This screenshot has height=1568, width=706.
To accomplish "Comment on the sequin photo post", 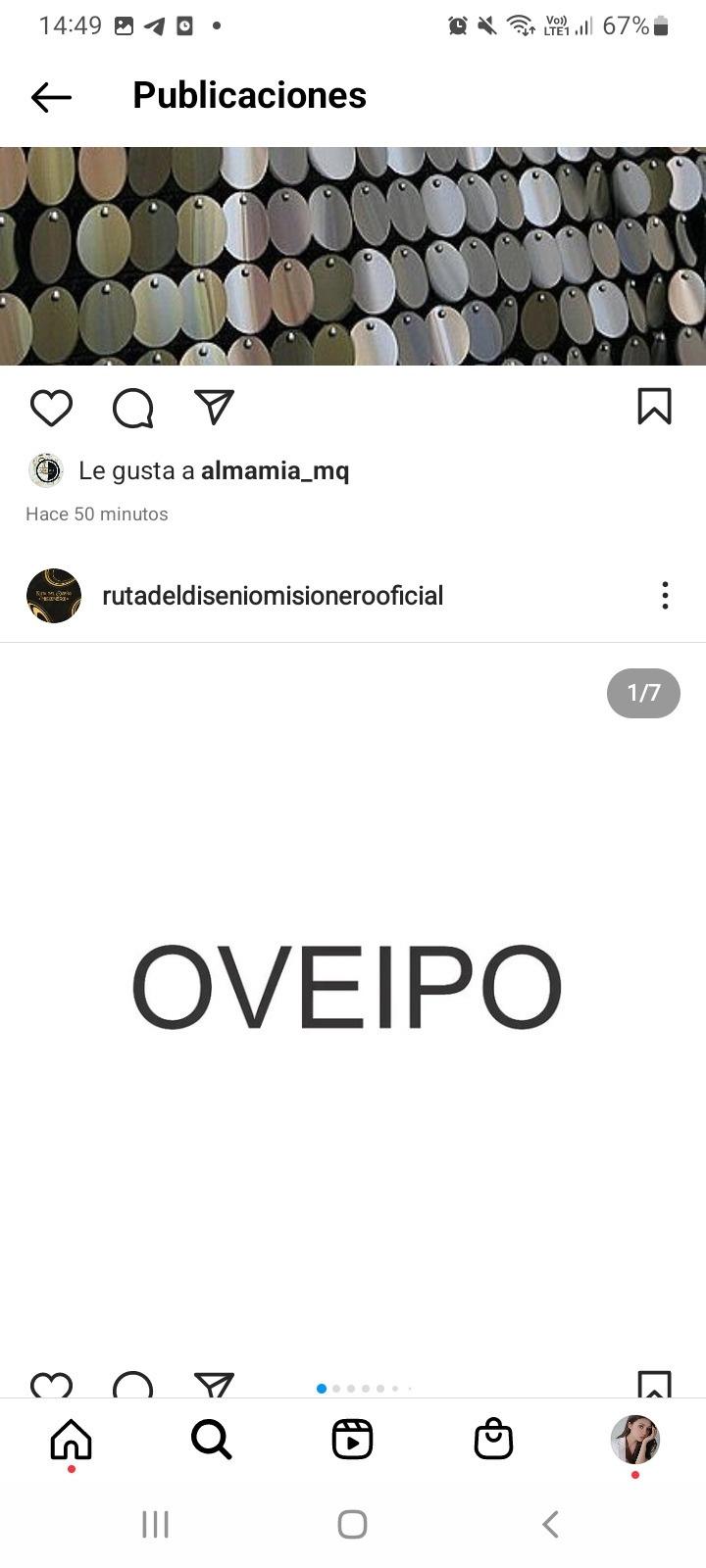I will [133, 408].
